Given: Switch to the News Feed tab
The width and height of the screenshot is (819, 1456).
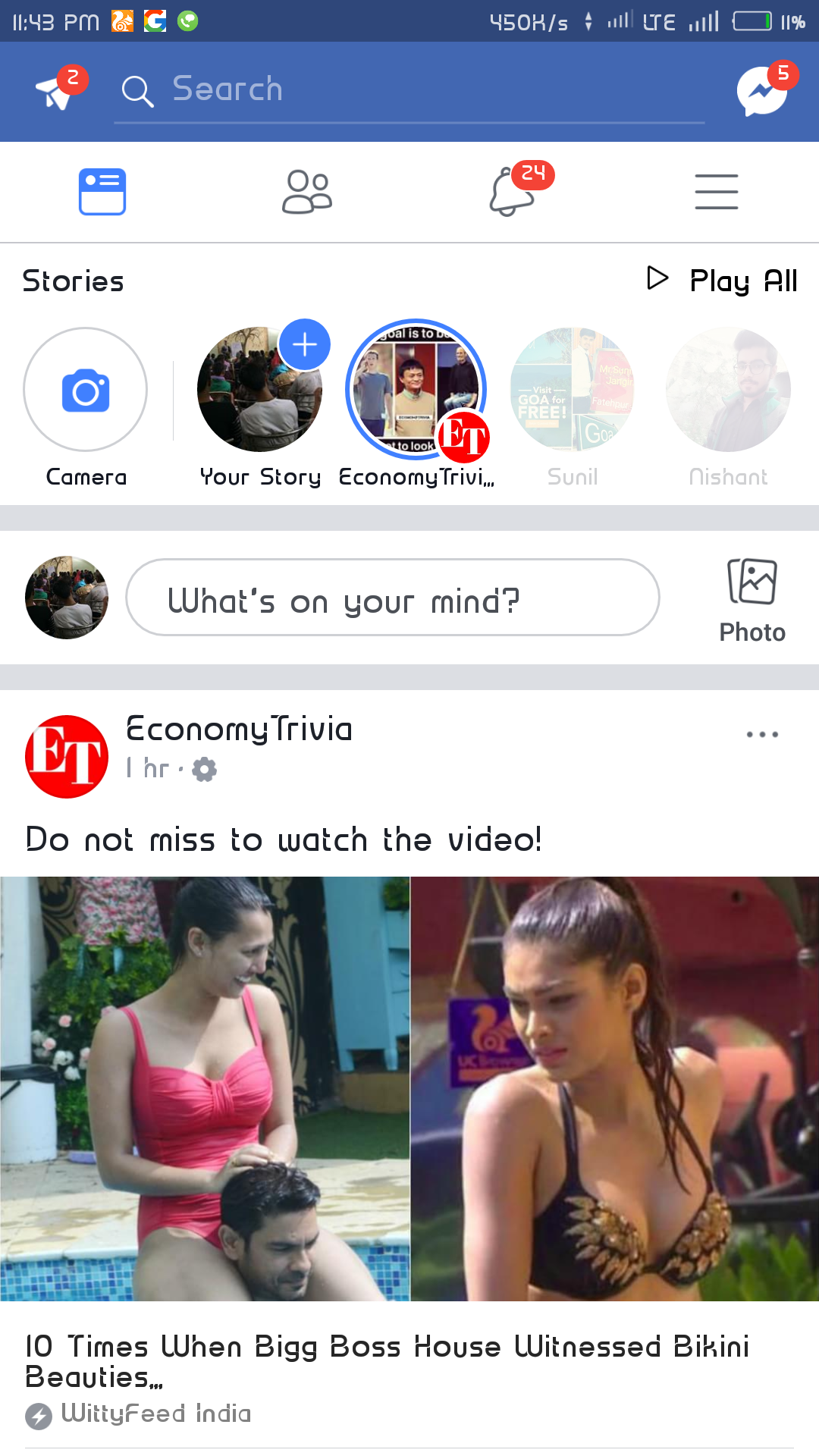Looking at the screenshot, I should click(102, 192).
